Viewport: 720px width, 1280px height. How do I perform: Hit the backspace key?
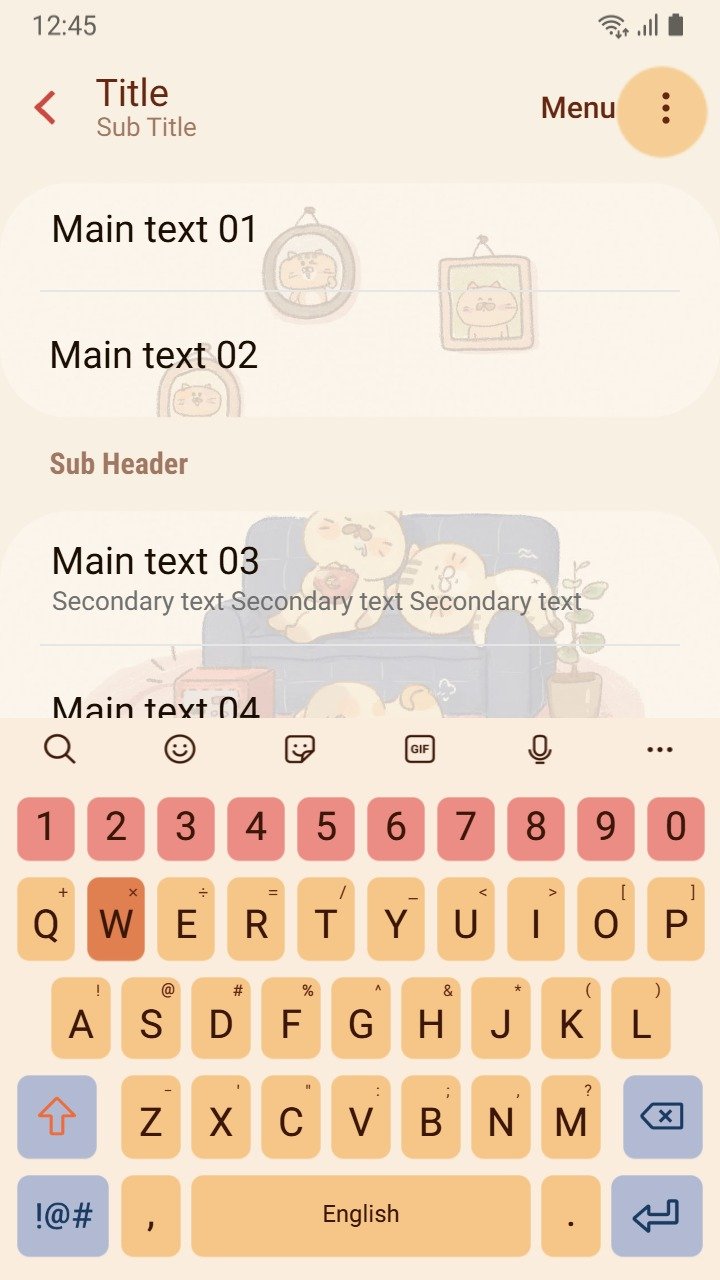click(662, 1116)
